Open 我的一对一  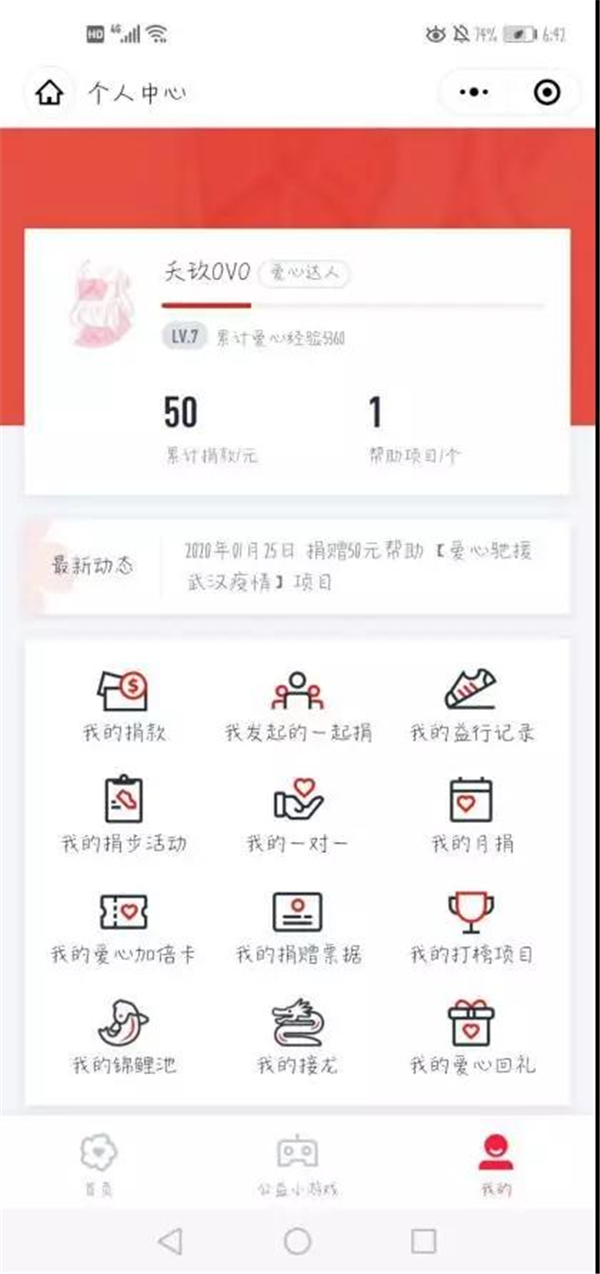coord(297,815)
